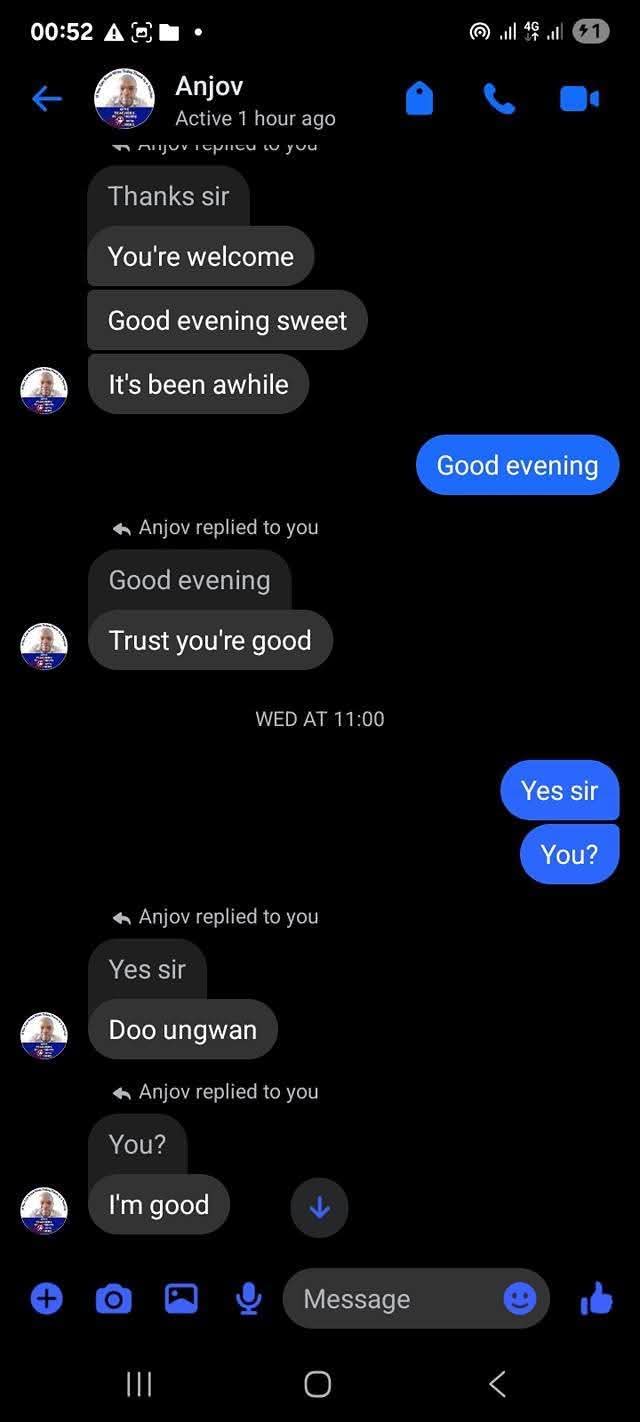Open the emoji picker

tap(519, 1299)
